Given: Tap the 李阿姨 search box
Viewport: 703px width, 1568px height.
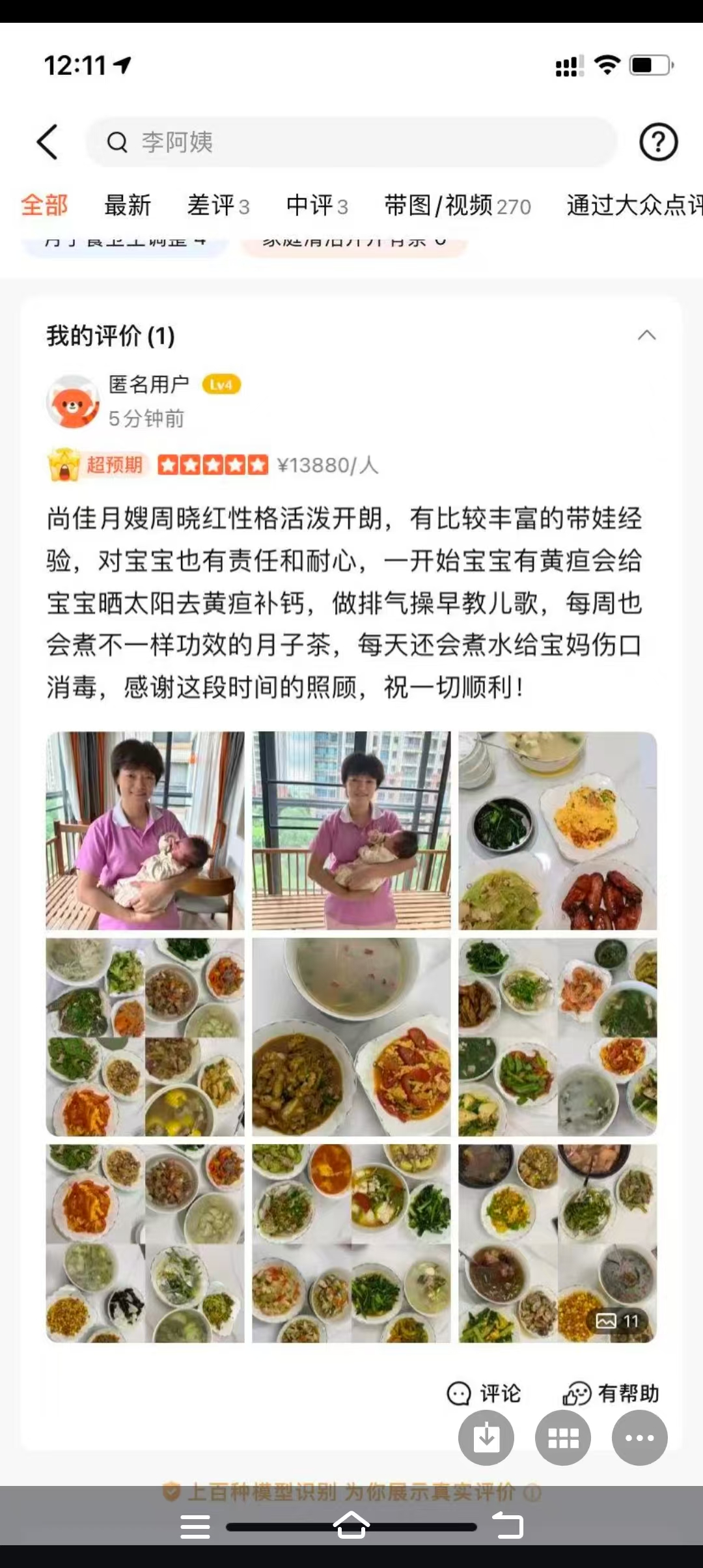Looking at the screenshot, I should coord(351,142).
